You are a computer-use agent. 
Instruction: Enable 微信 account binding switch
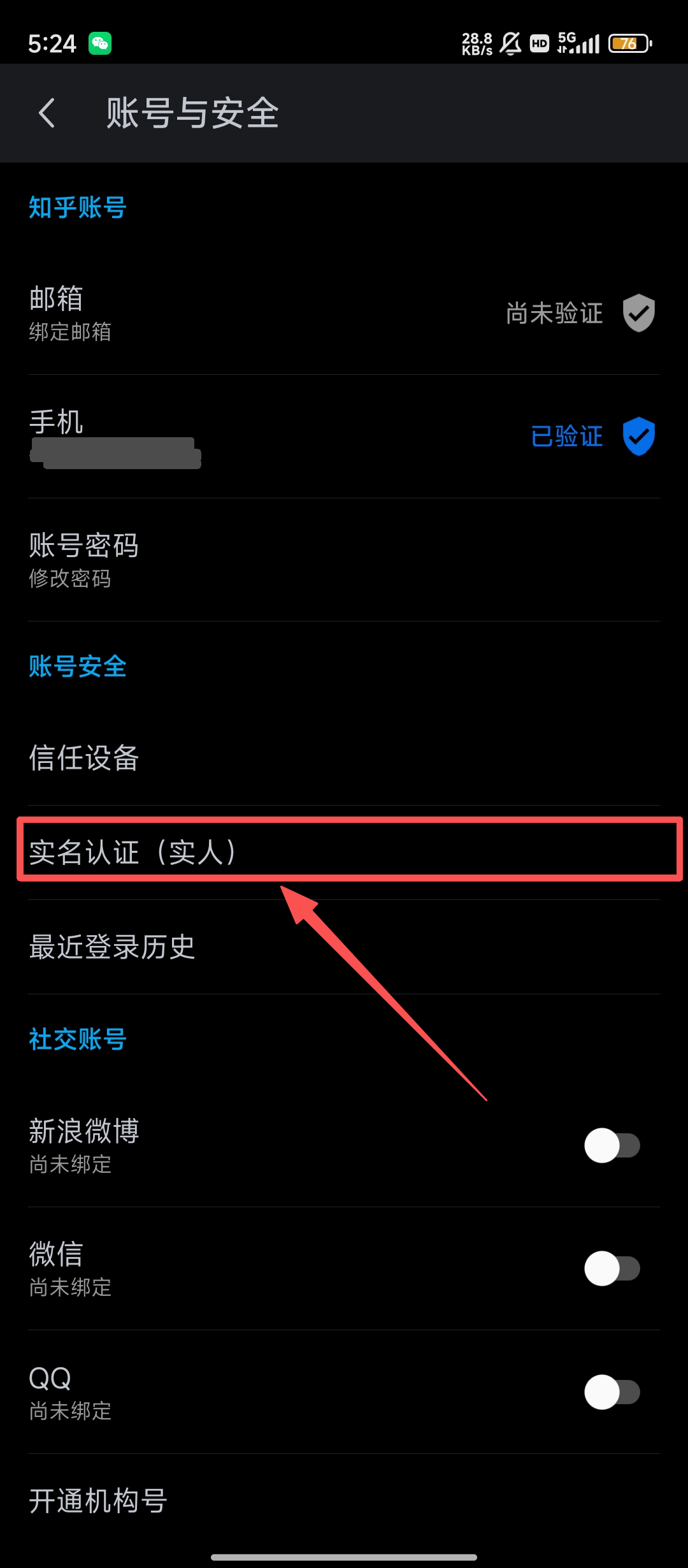point(612,1268)
